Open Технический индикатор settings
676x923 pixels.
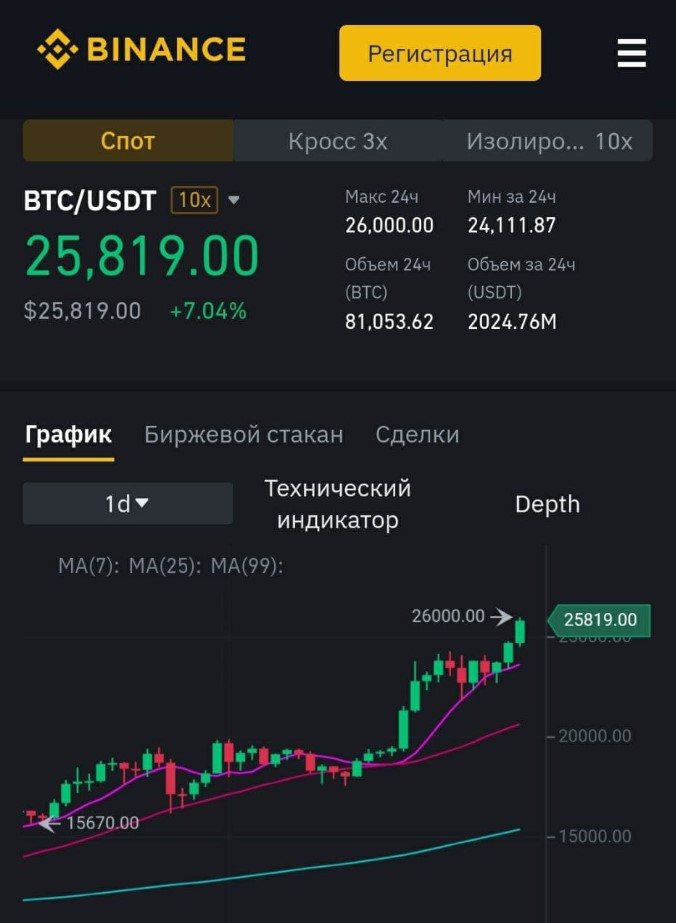338,504
